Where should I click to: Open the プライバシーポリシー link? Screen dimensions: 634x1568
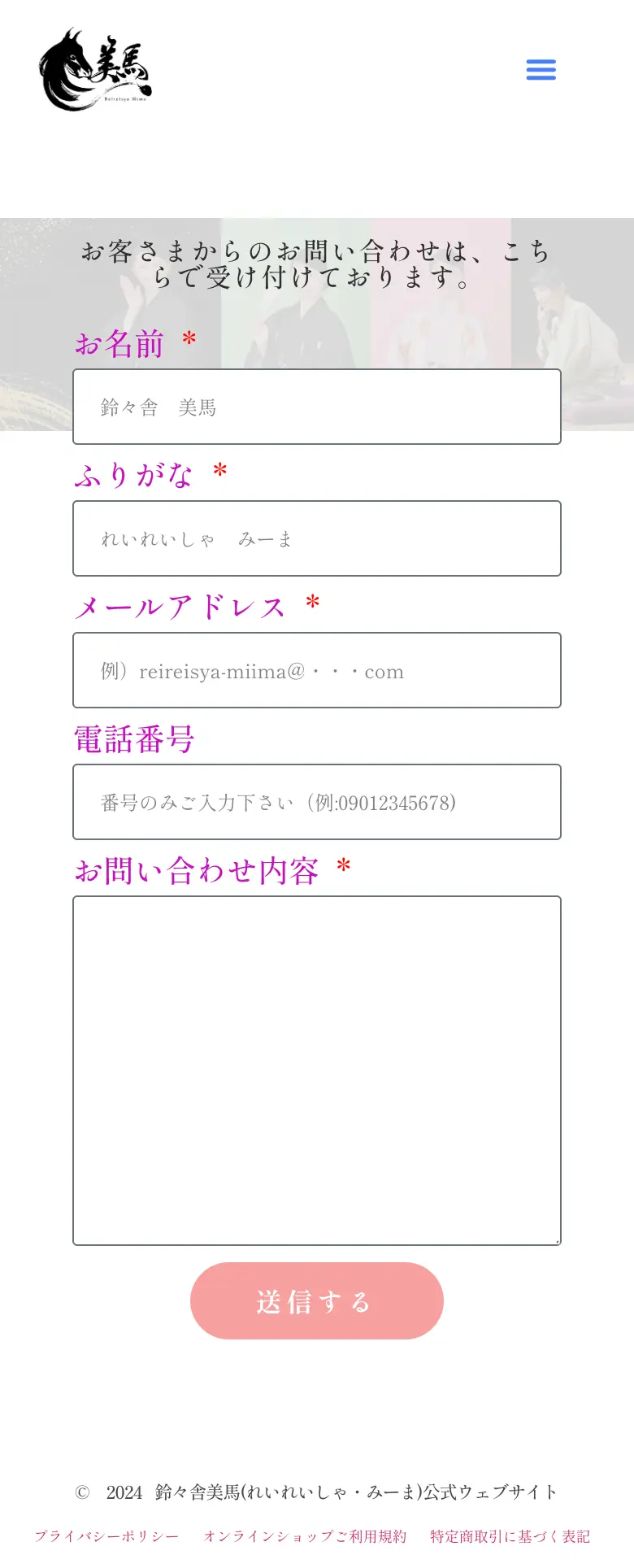pyautogui.click(x=106, y=1536)
